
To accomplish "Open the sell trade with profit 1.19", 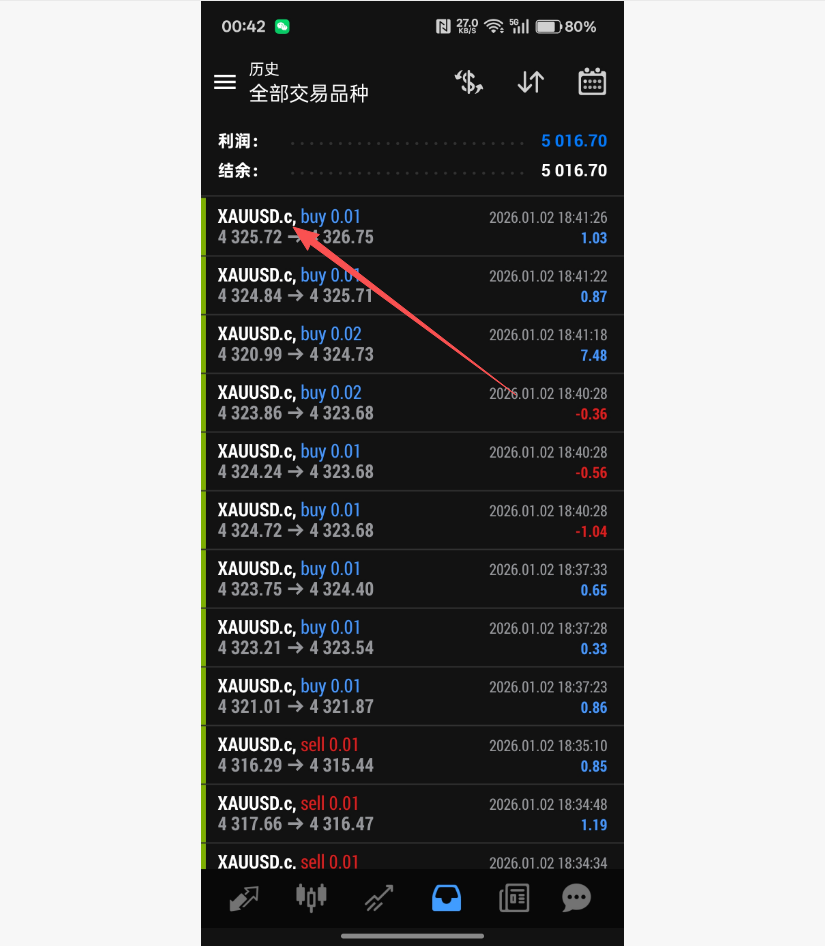I will [412, 814].
